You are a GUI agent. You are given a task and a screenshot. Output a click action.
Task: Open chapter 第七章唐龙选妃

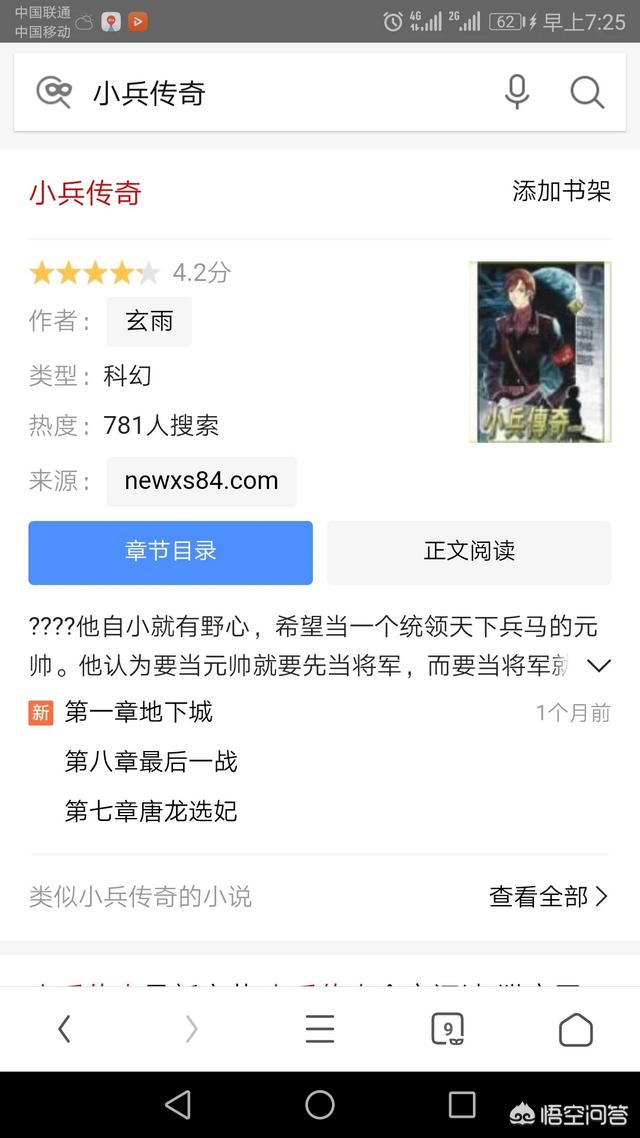(151, 811)
